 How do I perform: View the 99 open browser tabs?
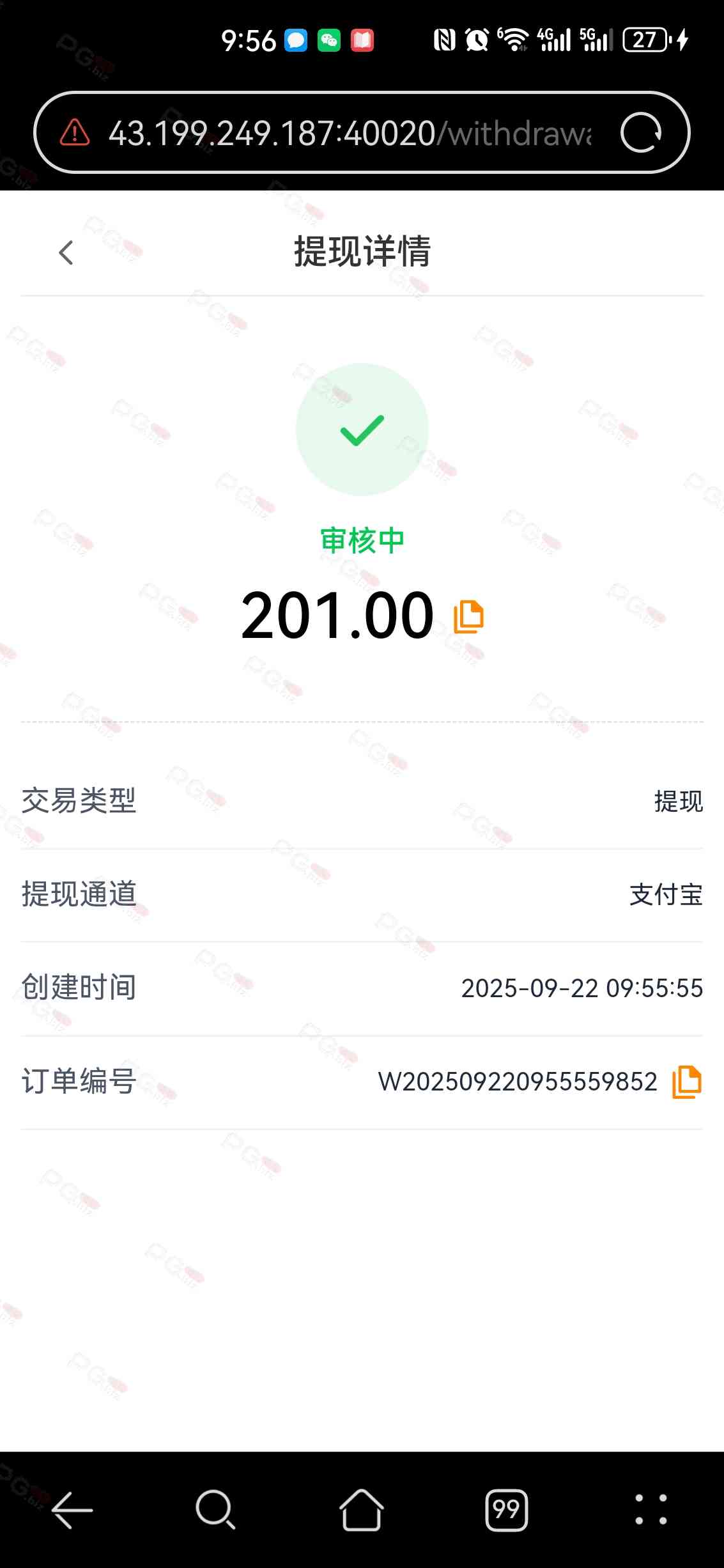(x=506, y=1510)
